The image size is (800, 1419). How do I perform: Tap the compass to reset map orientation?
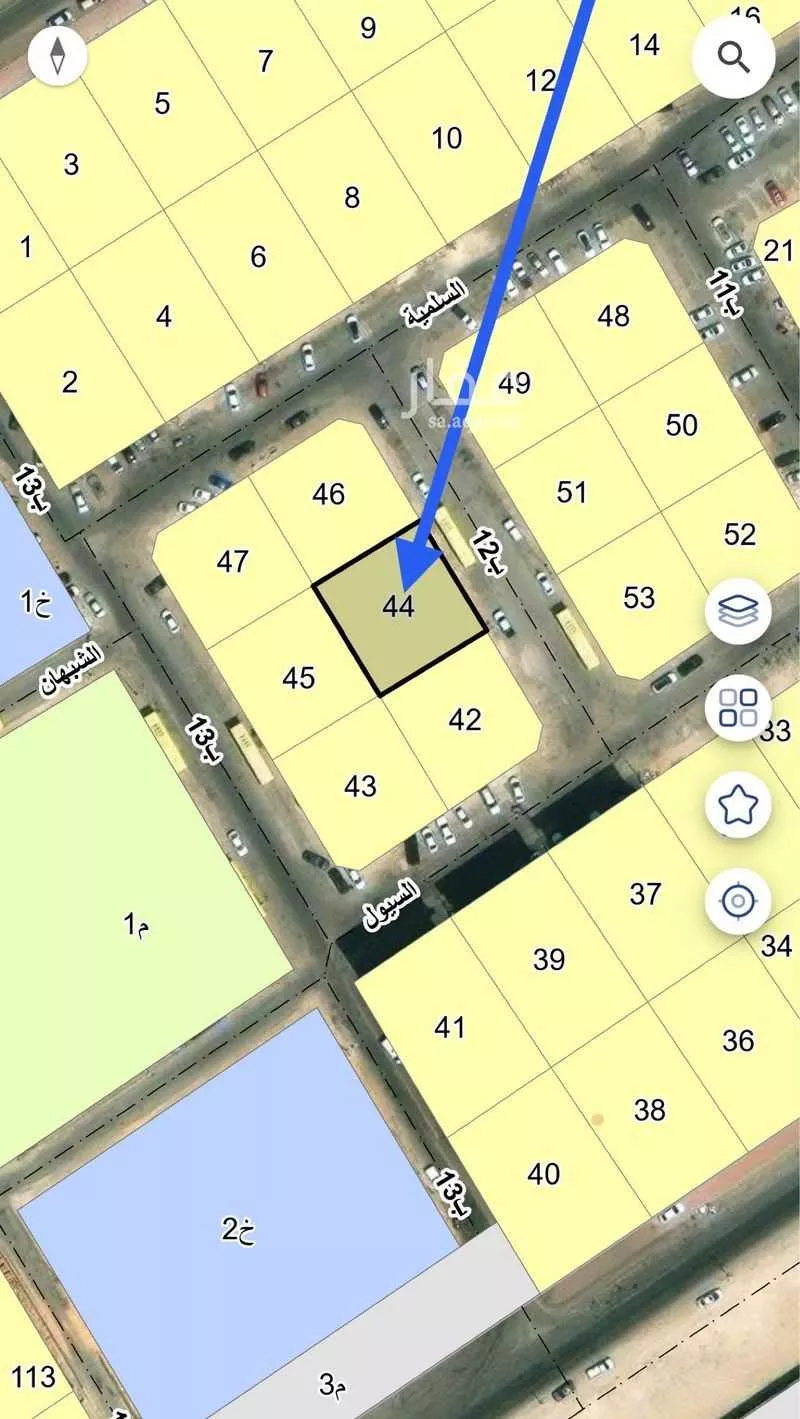[57, 55]
